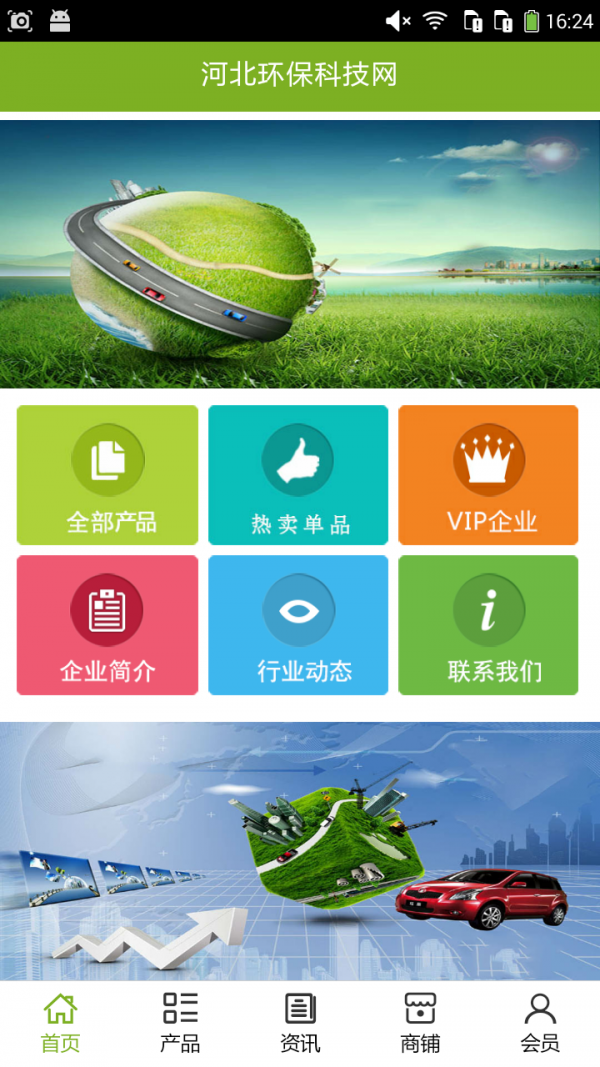The width and height of the screenshot is (600, 1067).
Task: Open the VIP企业 tile
Action: click(488, 475)
